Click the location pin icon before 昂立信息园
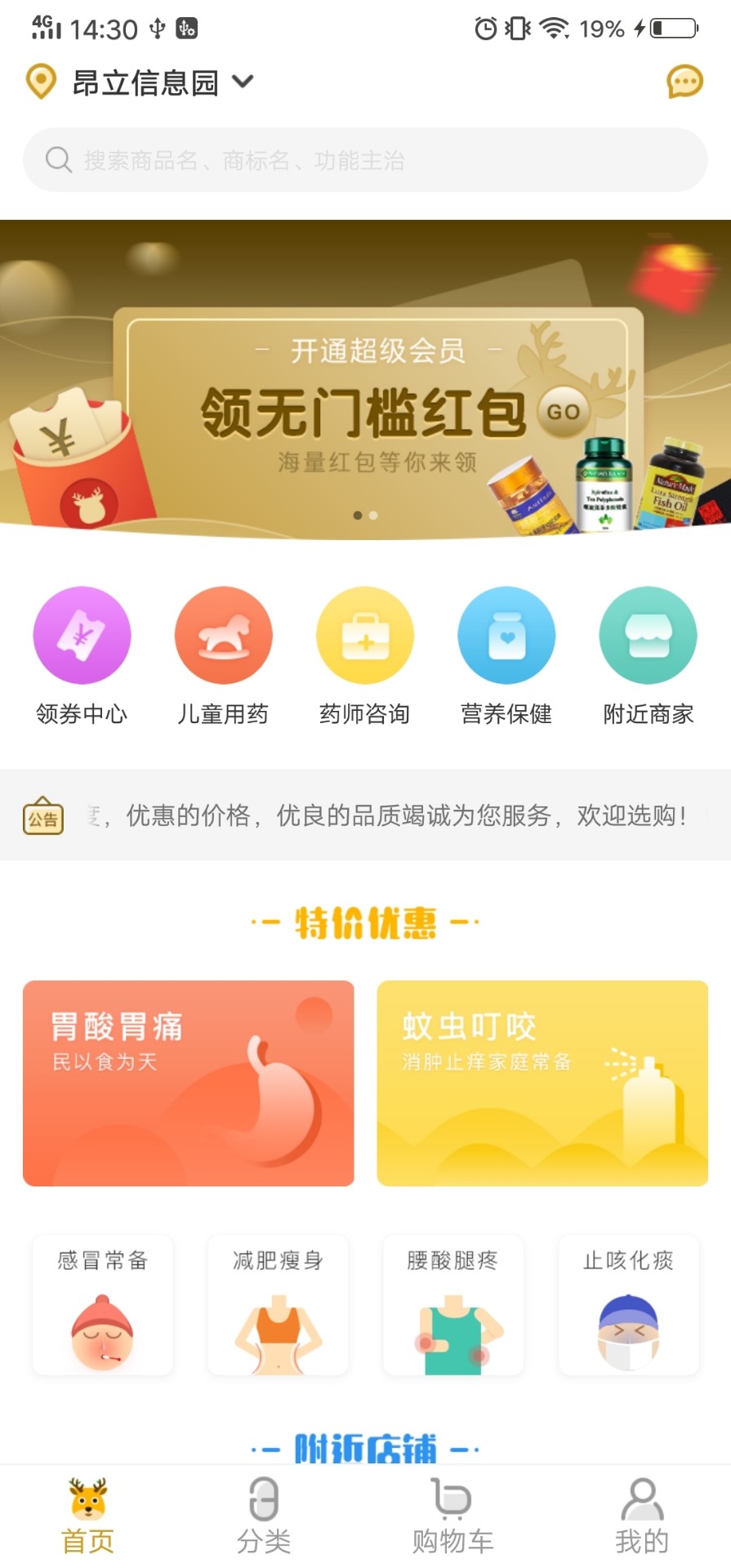Image resolution: width=731 pixels, height=1568 pixels. click(x=39, y=81)
